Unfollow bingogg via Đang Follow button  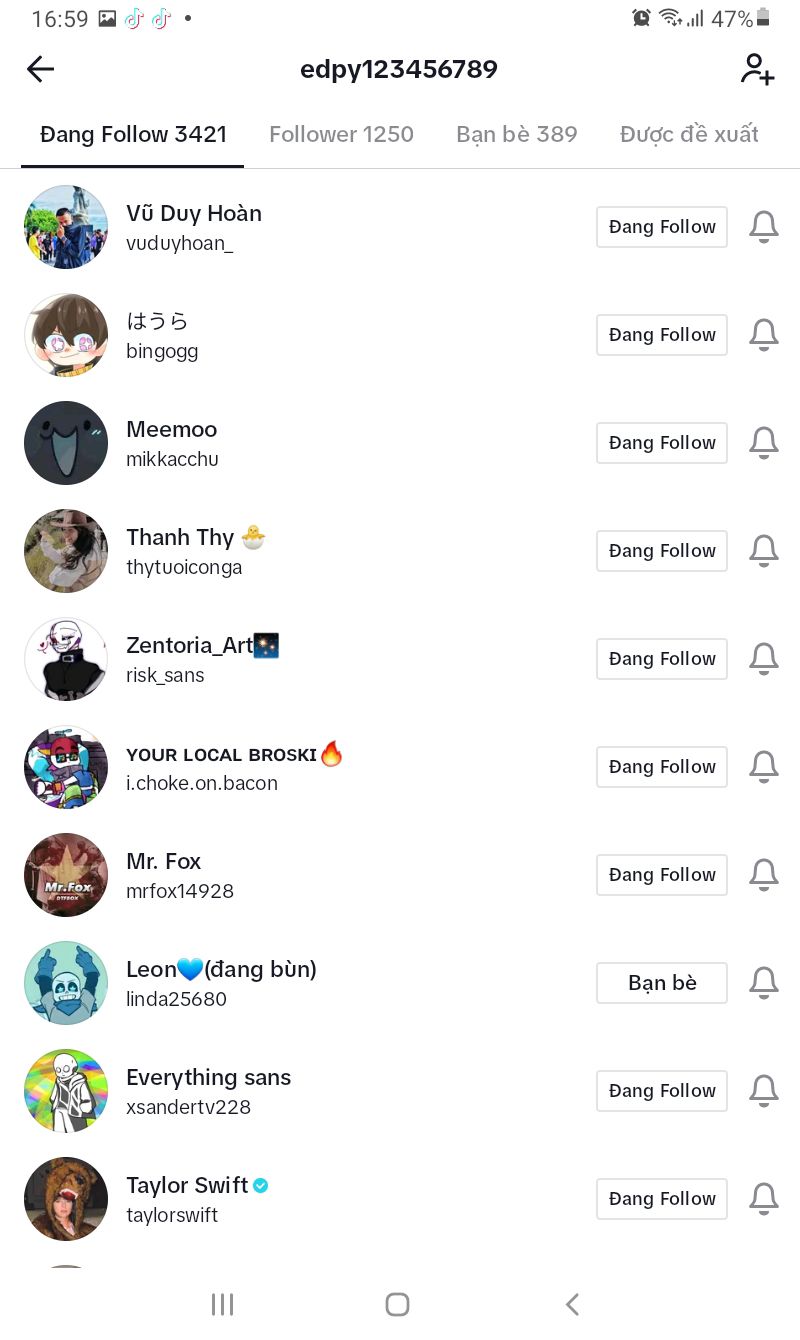[x=662, y=335]
